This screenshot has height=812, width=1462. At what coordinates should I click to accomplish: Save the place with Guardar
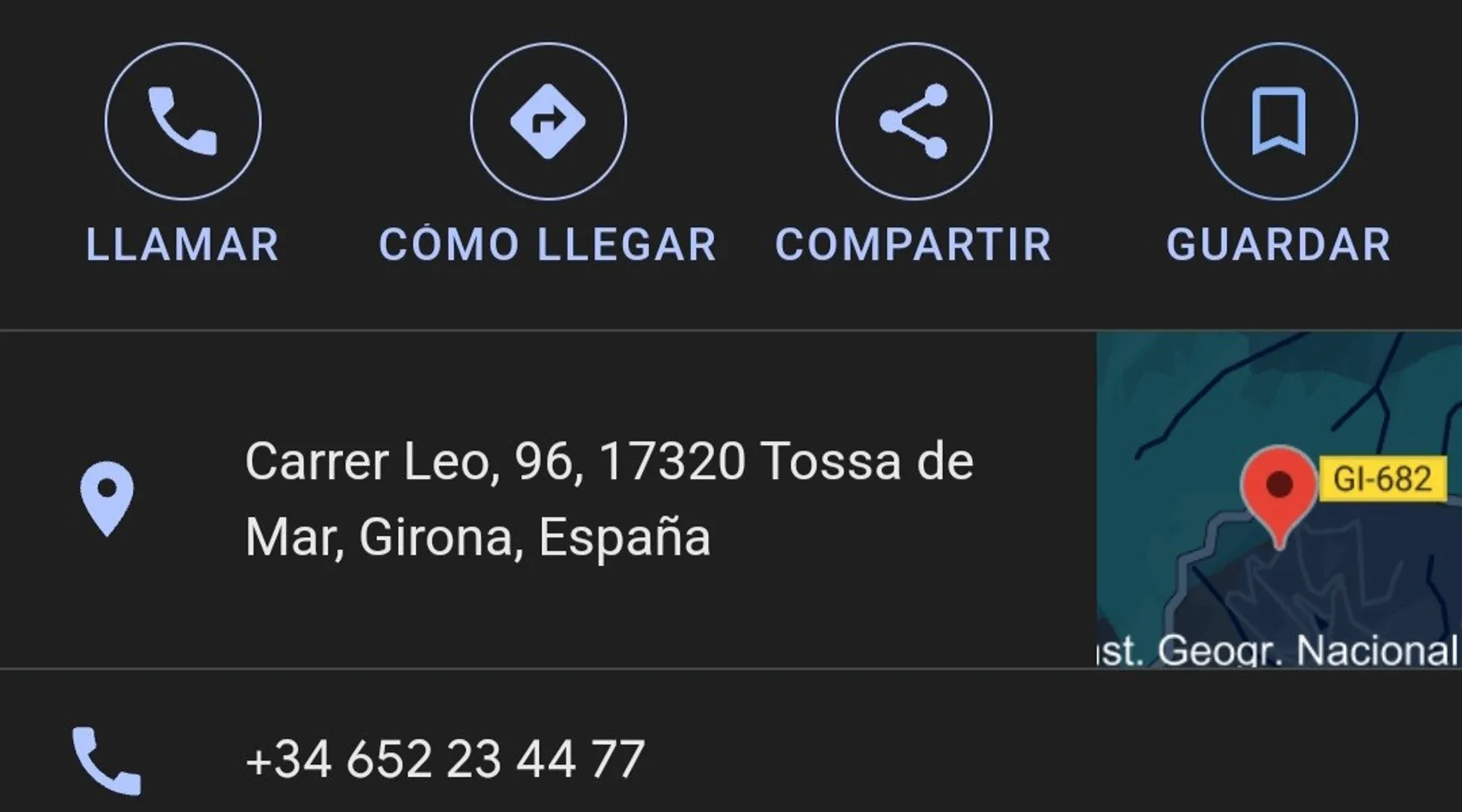pyautogui.click(x=1278, y=122)
